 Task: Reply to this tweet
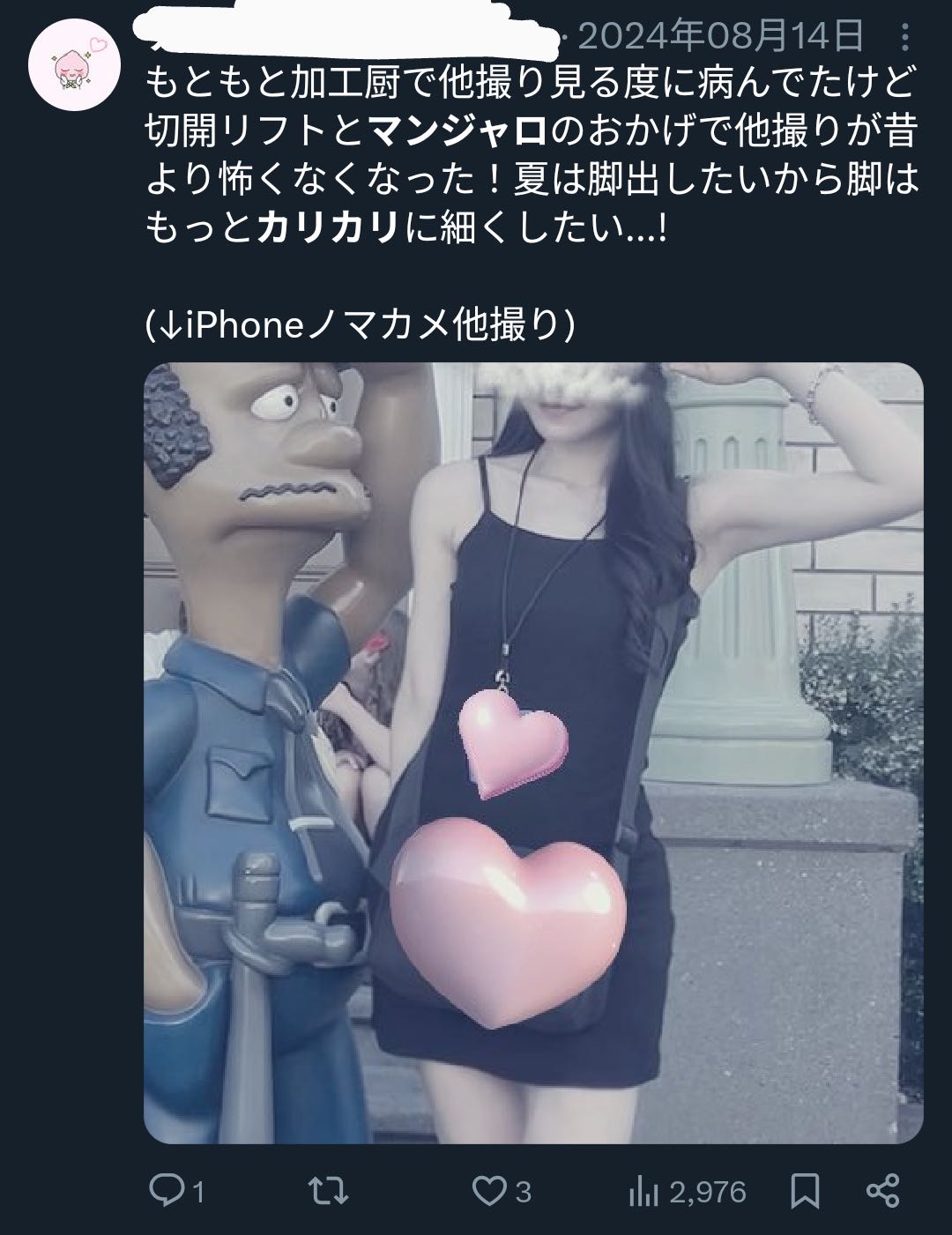pyautogui.click(x=167, y=1192)
